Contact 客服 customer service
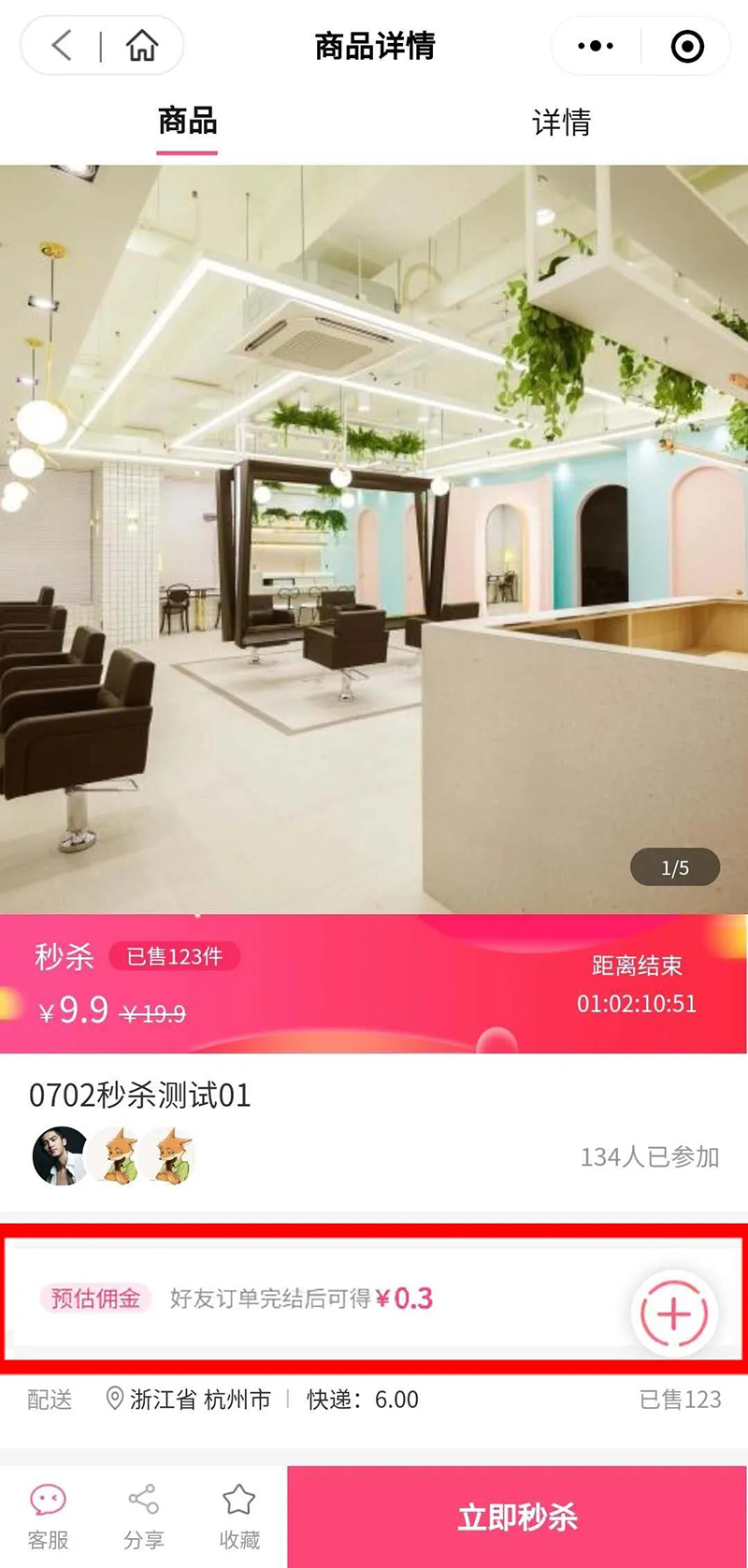The height and width of the screenshot is (1568, 748). point(48,1516)
